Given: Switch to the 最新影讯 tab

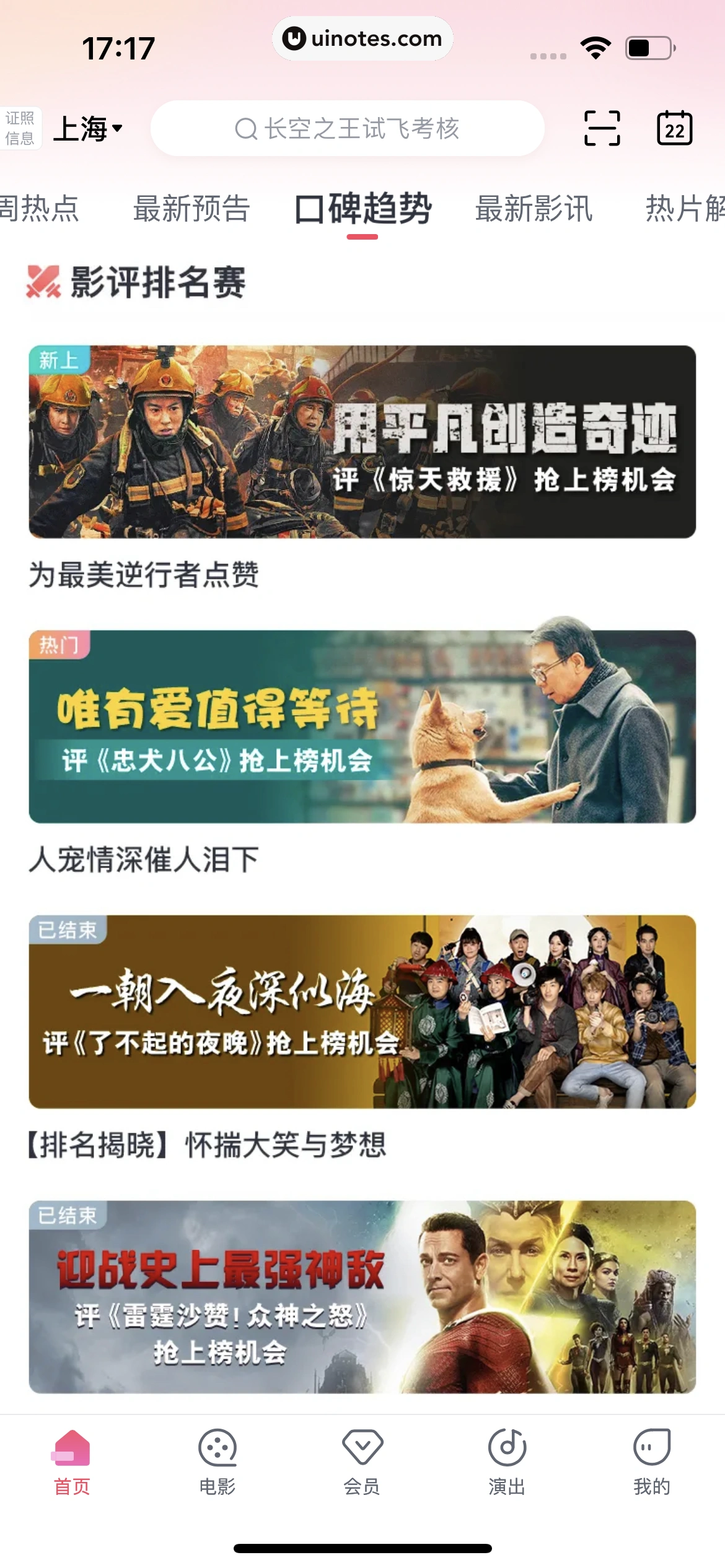Looking at the screenshot, I should 534,209.
